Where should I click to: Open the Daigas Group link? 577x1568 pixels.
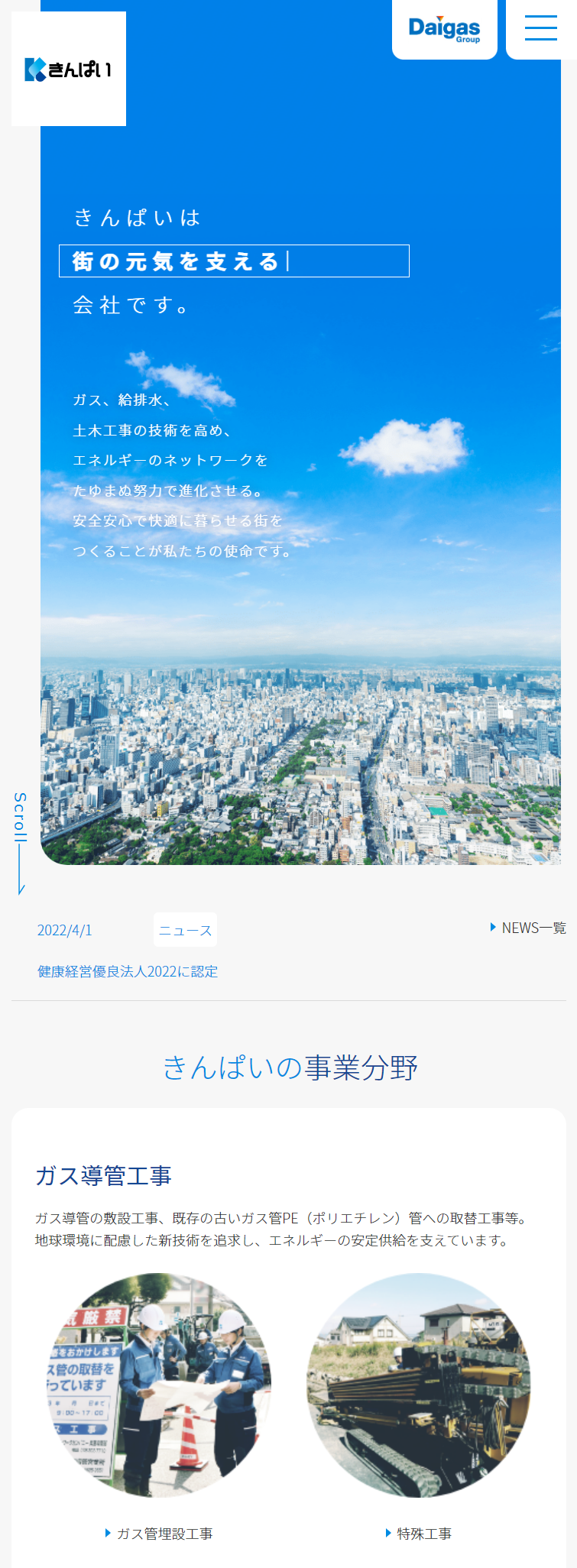point(444,30)
